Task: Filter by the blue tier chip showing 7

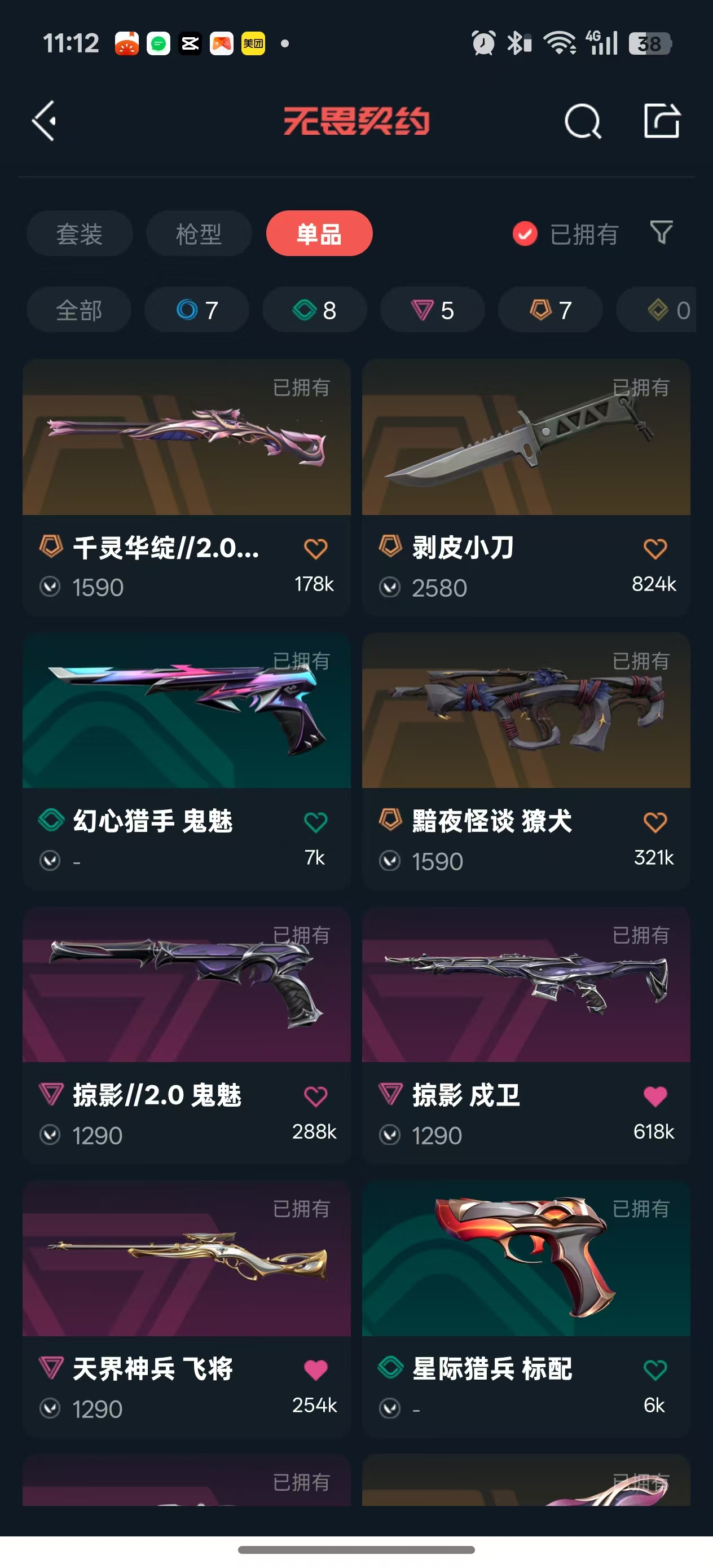Action: 197,310
